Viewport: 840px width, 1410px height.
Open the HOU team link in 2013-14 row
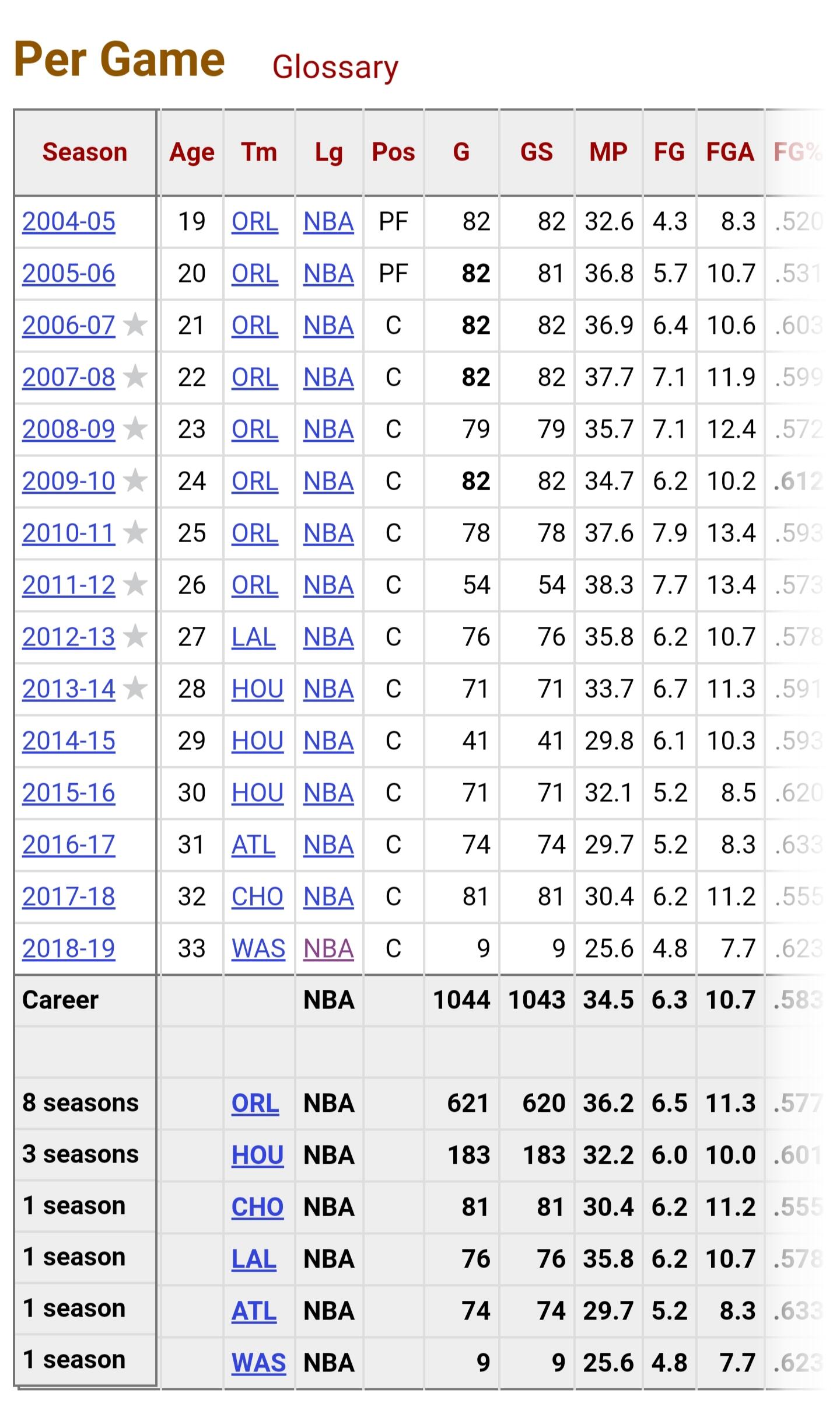(x=257, y=689)
